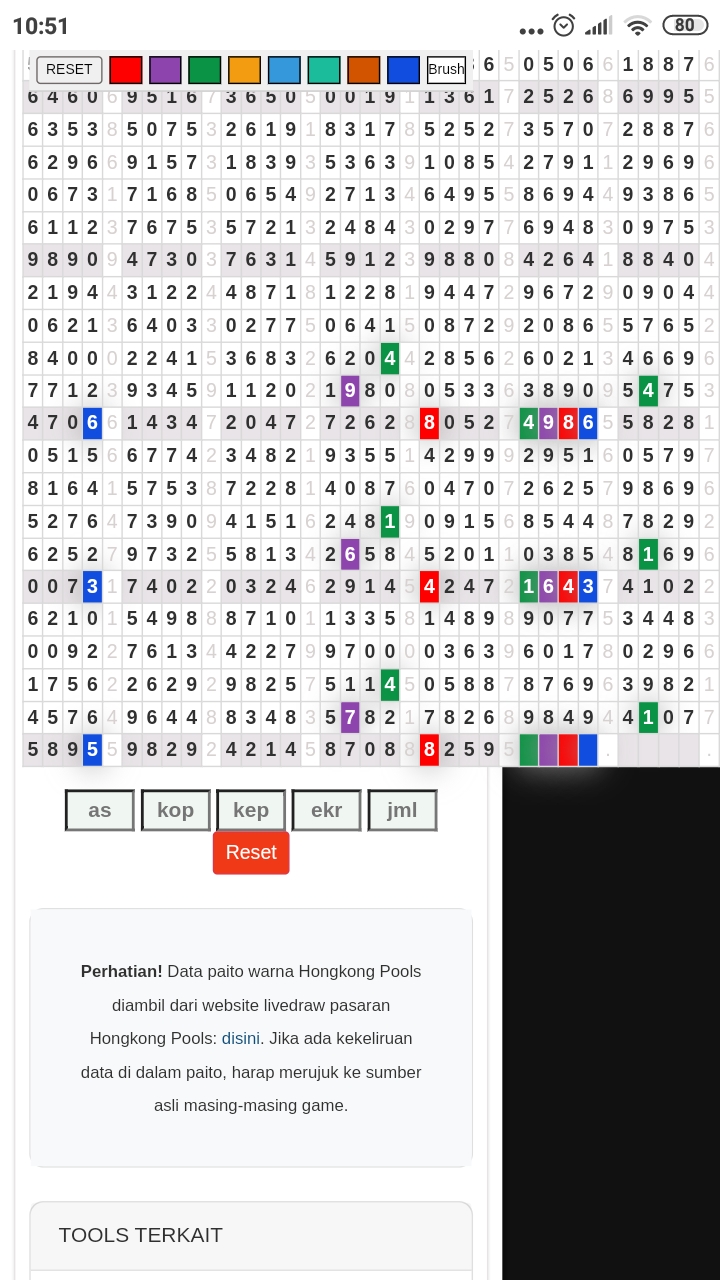Select the purple color swatch
Image resolution: width=720 pixels, height=1280 pixels.
(x=165, y=69)
